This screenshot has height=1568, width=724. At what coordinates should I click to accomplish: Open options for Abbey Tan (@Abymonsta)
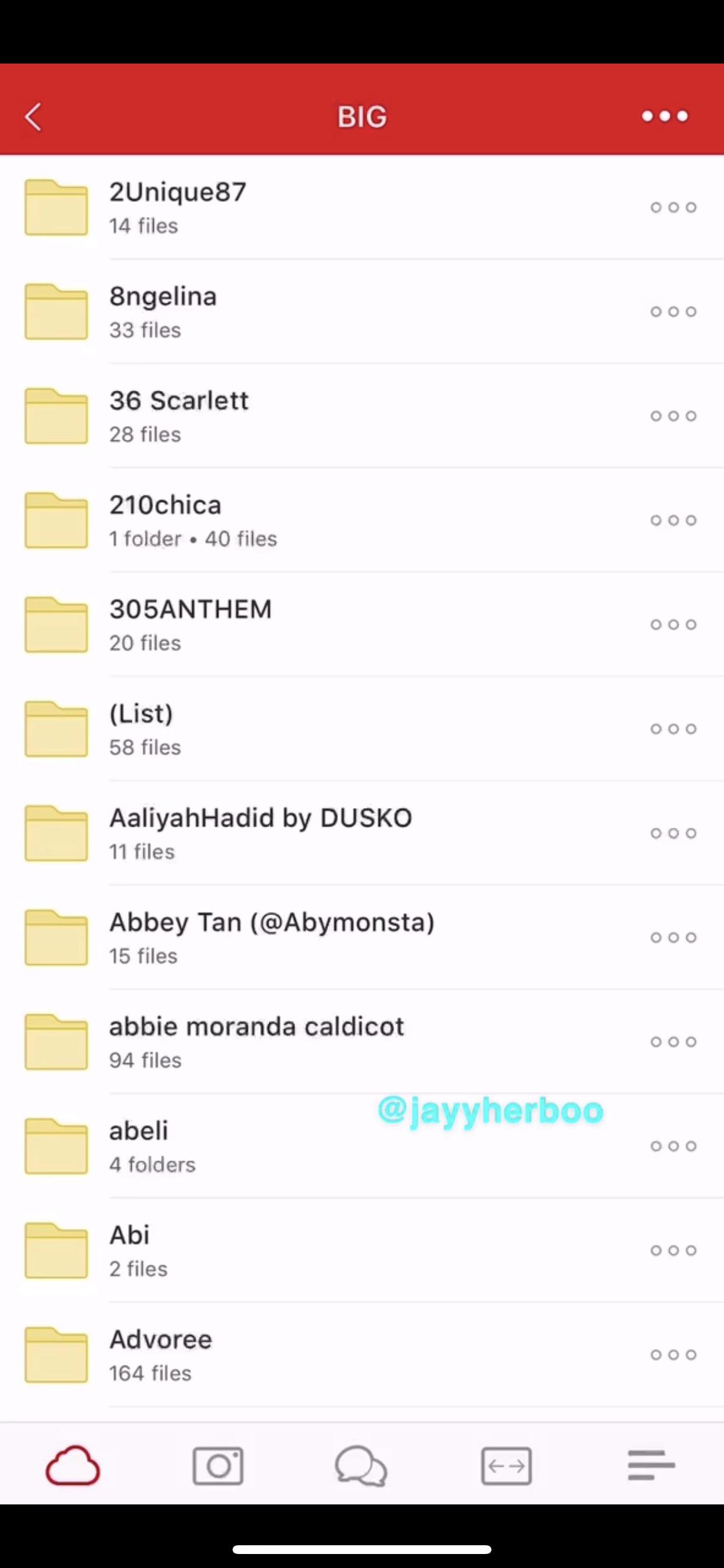(x=673, y=937)
